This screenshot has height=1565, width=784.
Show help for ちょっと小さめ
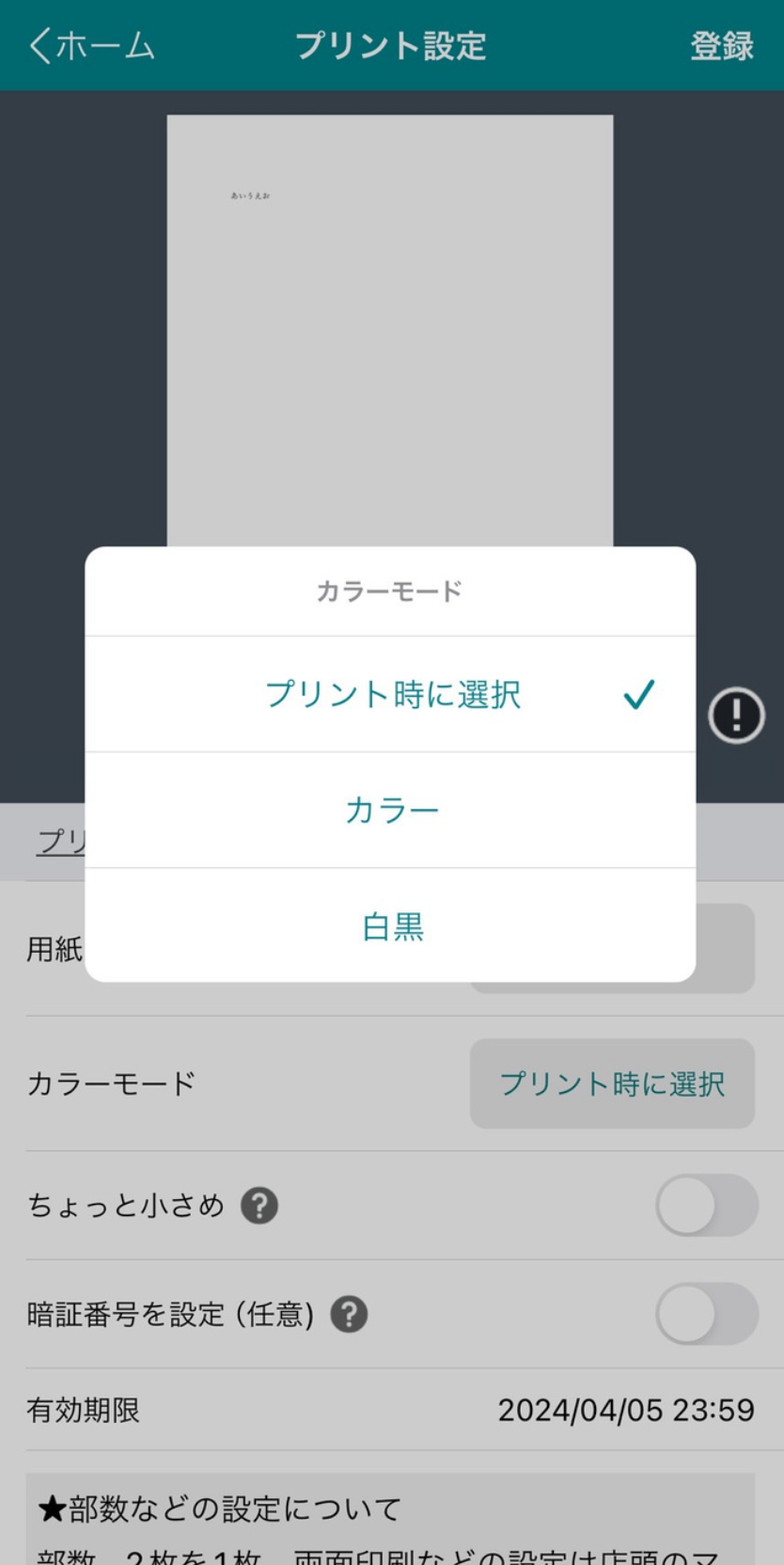tap(259, 1206)
